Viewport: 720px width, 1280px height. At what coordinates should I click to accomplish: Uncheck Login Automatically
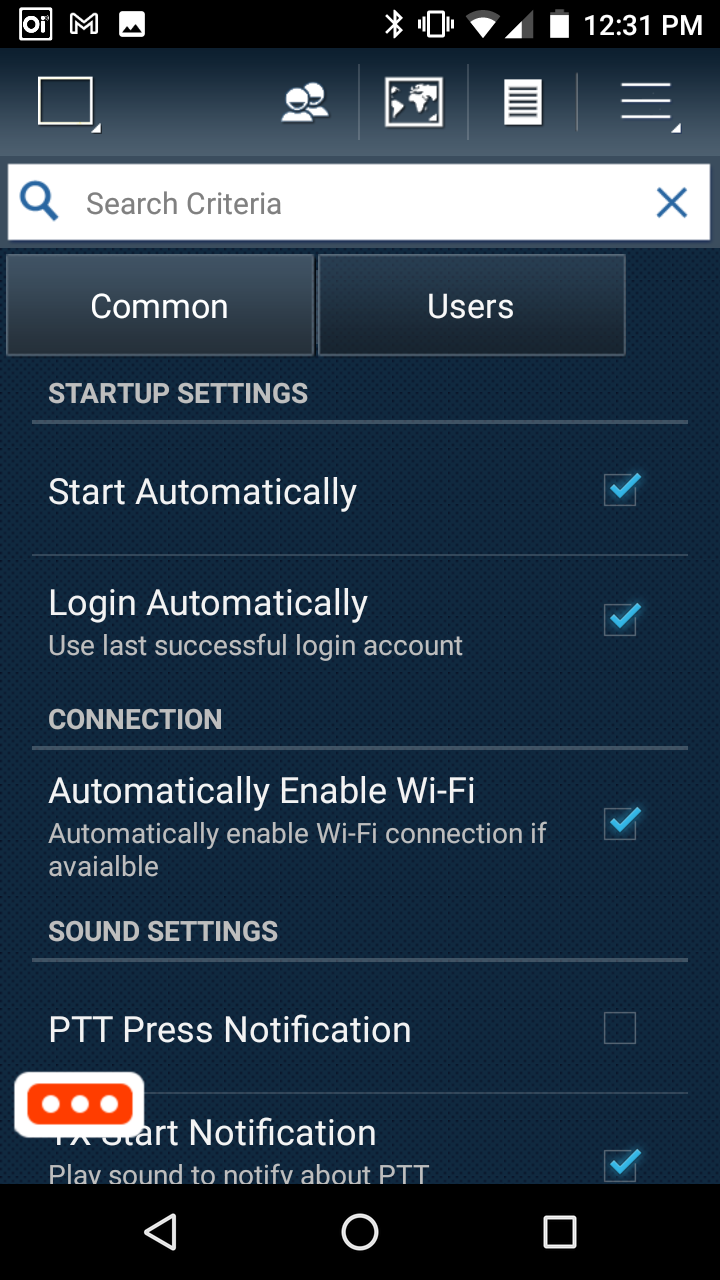[x=620, y=619]
